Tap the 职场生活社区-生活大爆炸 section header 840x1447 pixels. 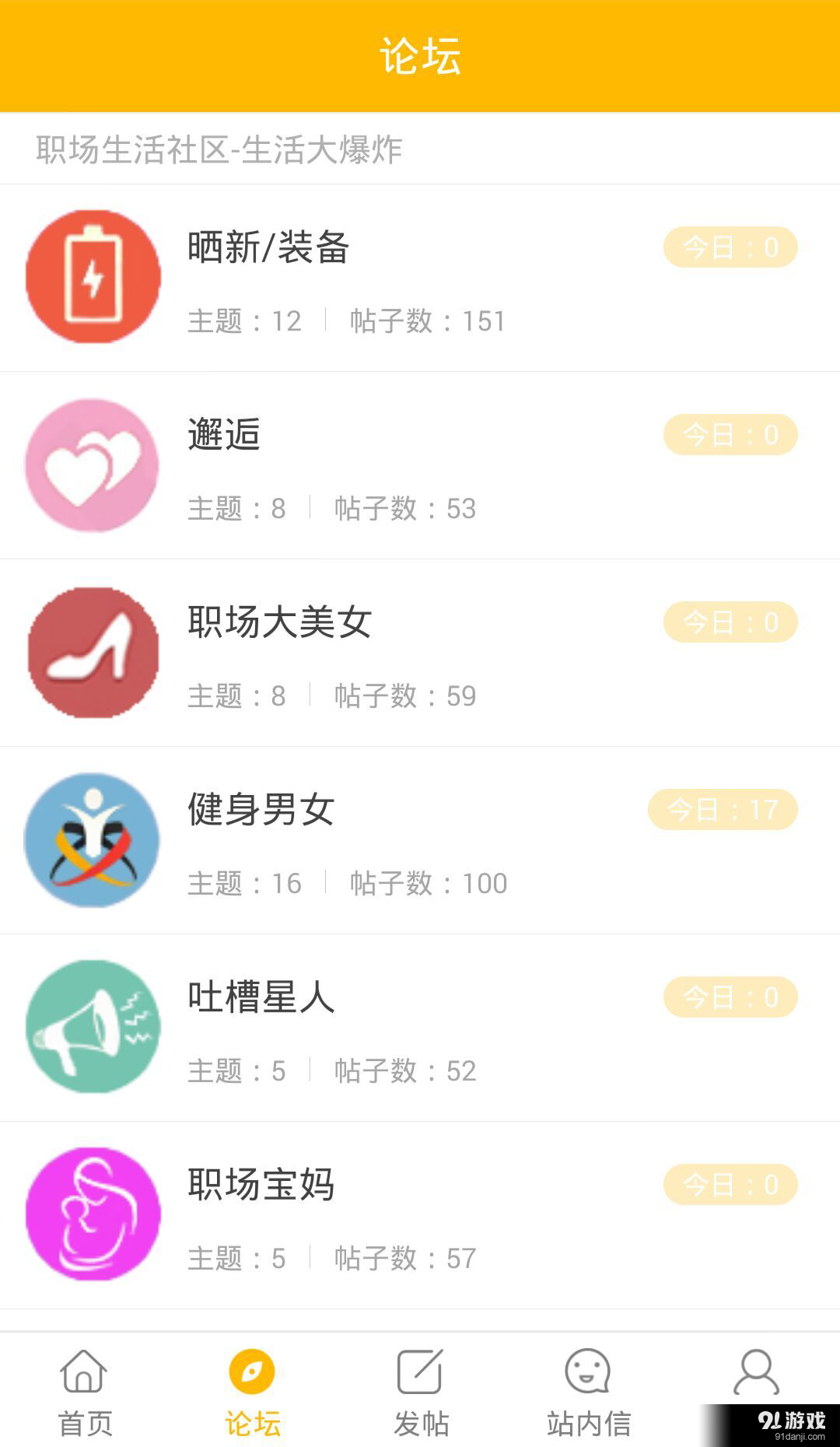218,149
